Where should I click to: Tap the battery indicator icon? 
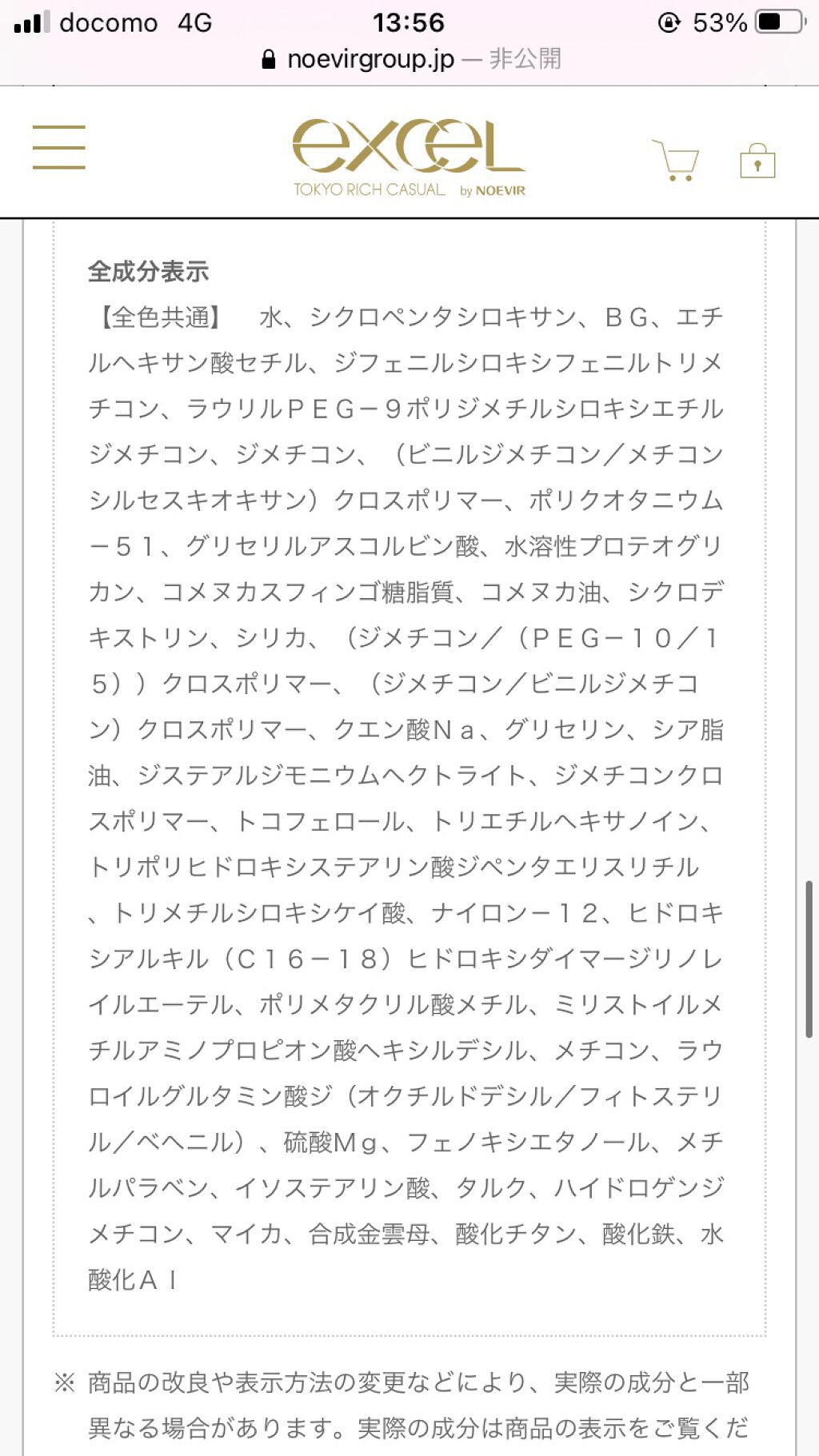pos(780,22)
